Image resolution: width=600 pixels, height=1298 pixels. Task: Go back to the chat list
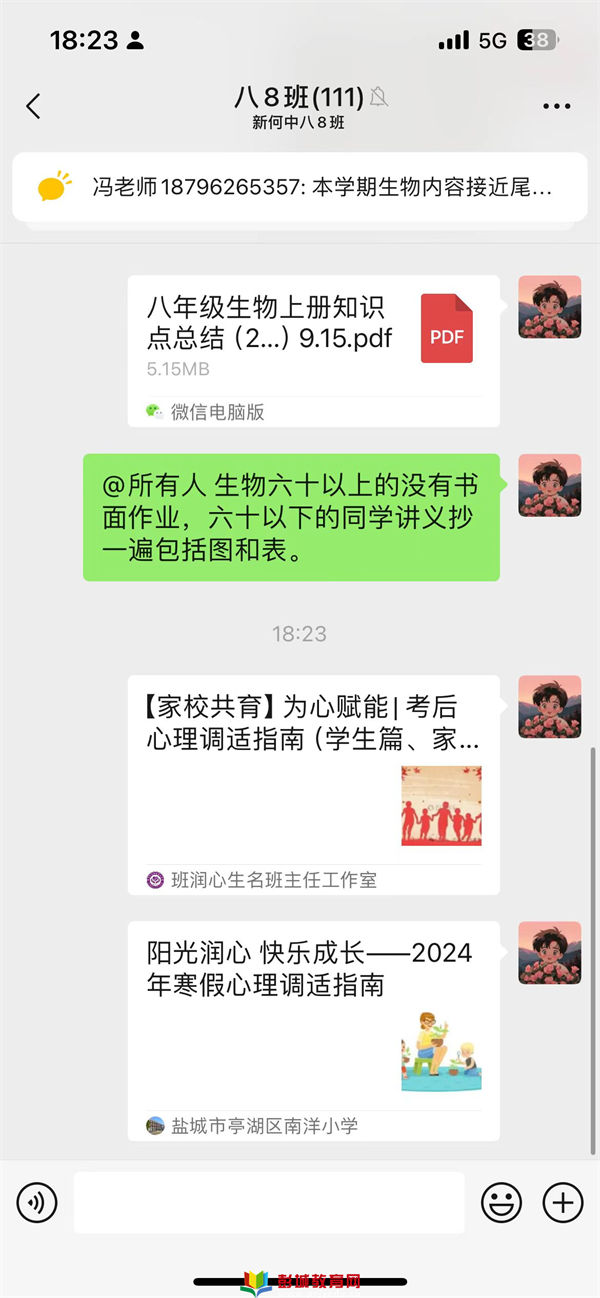[34, 106]
